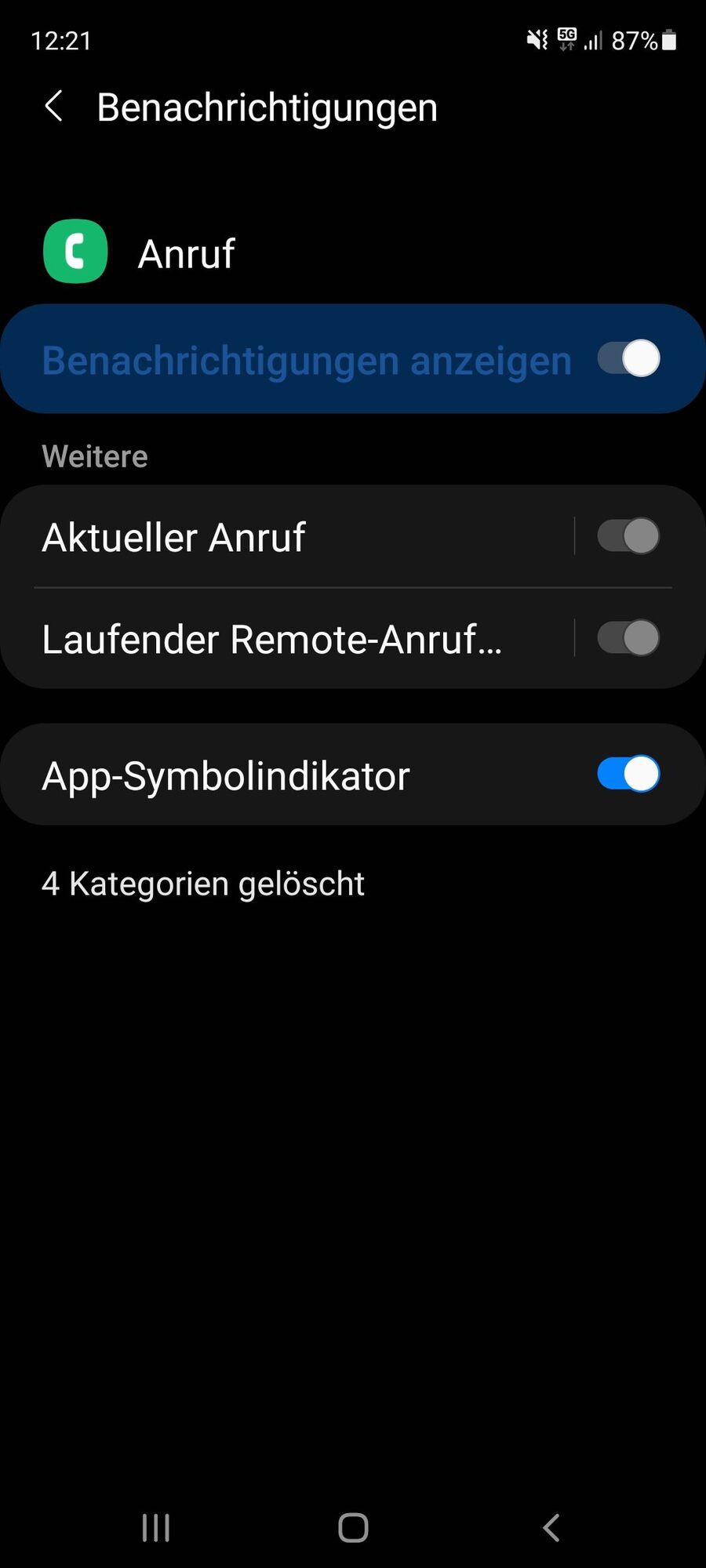Screen dimensions: 706x1568
Task: Tap the 4 Kategorien gelöscht entry
Action: pyautogui.click(x=204, y=883)
